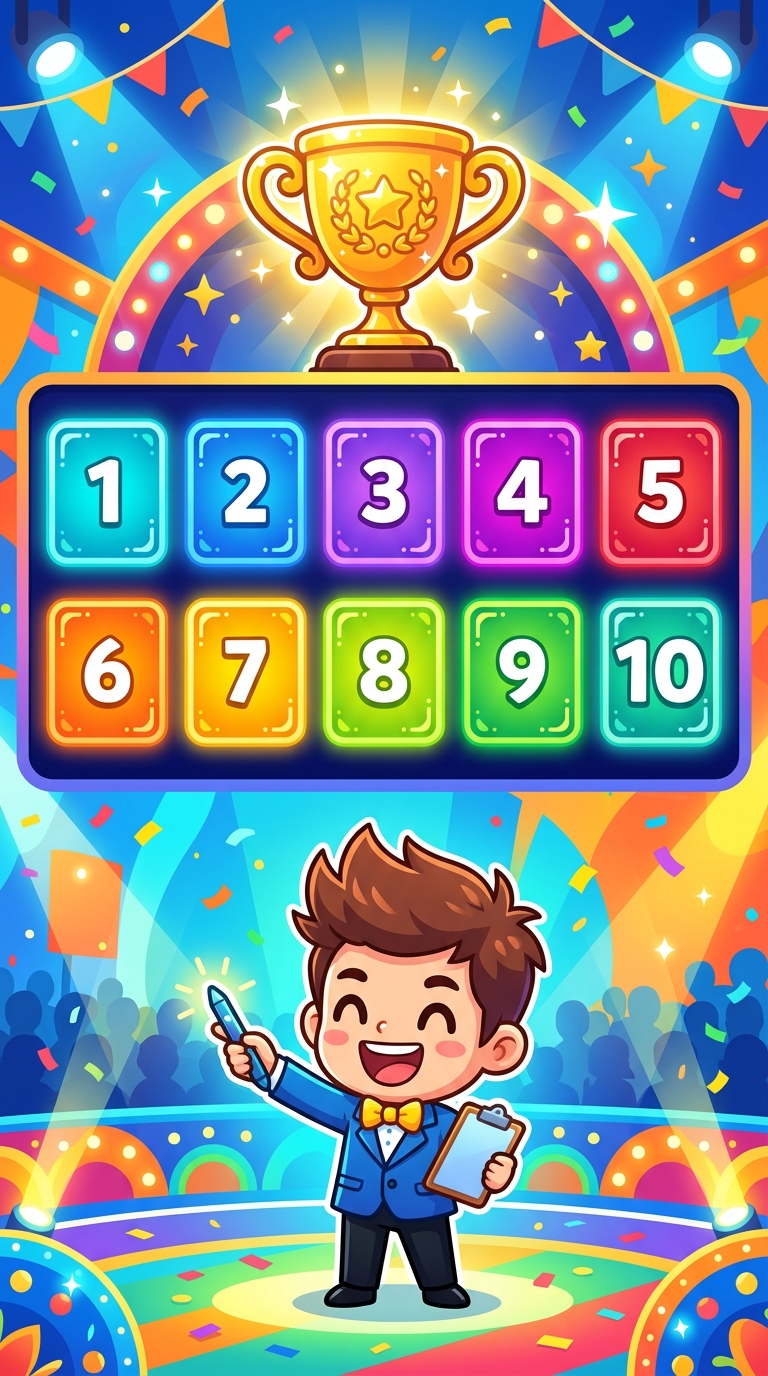Select the green number 9 tile
Screen dimensions: 768x1376
coord(522,672)
